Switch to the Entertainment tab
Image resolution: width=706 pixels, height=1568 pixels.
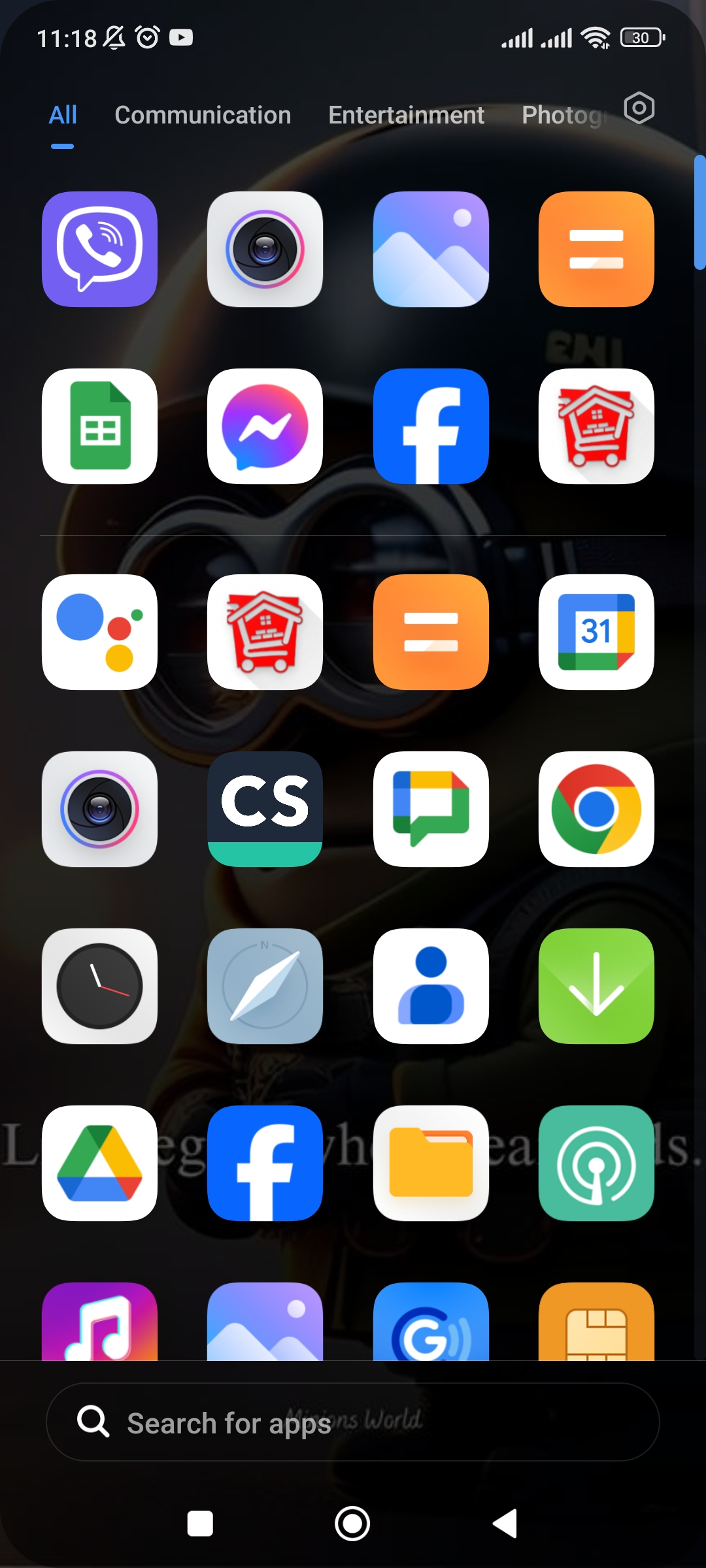[406, 115]
